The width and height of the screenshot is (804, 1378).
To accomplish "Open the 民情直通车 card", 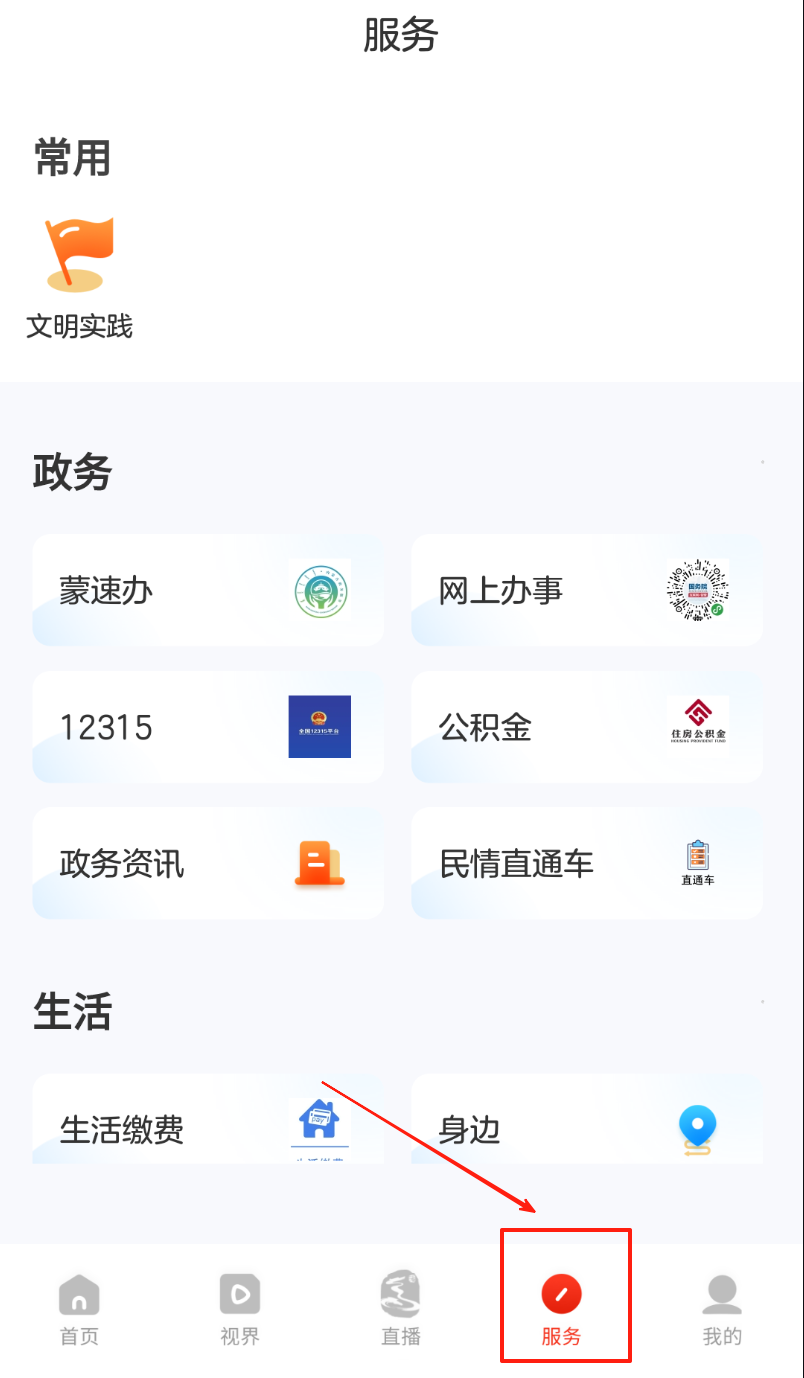I will coord(587,863).
